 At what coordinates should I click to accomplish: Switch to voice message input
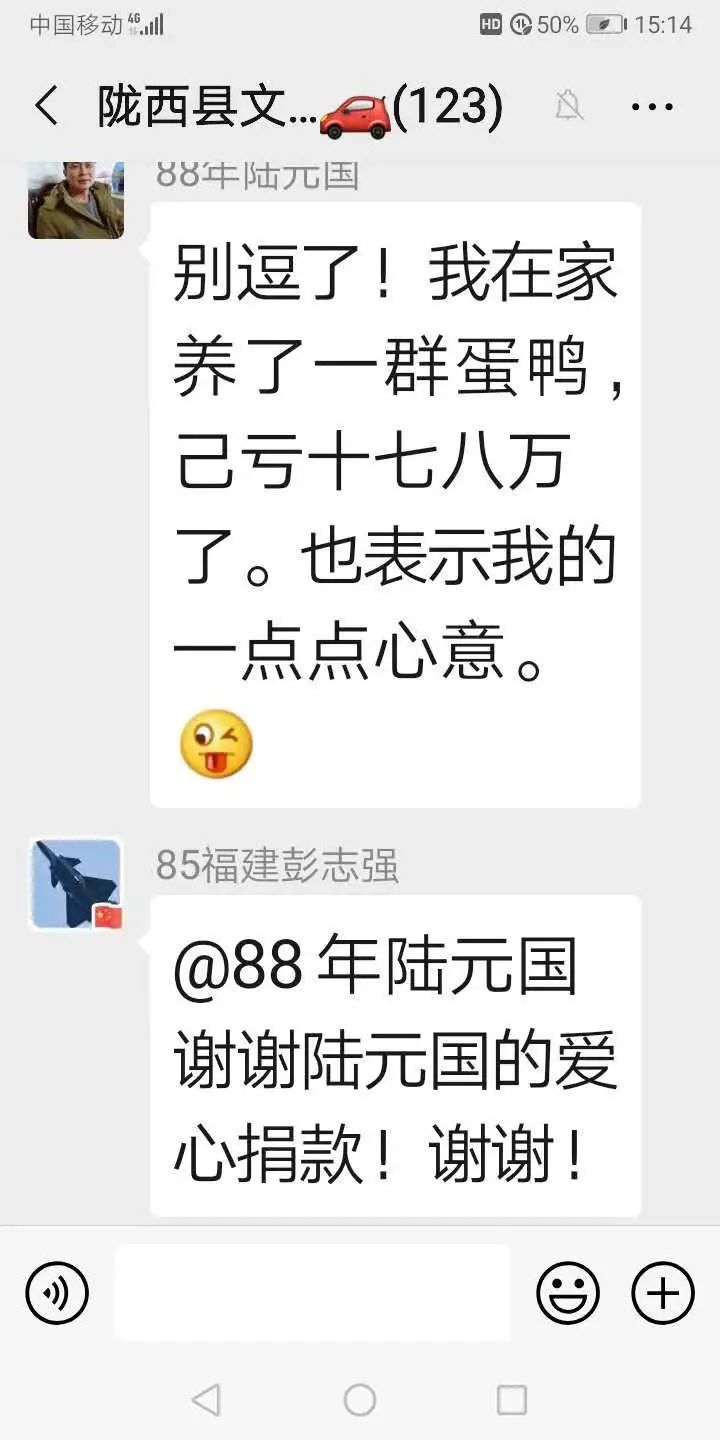(x=57, y=1293)
